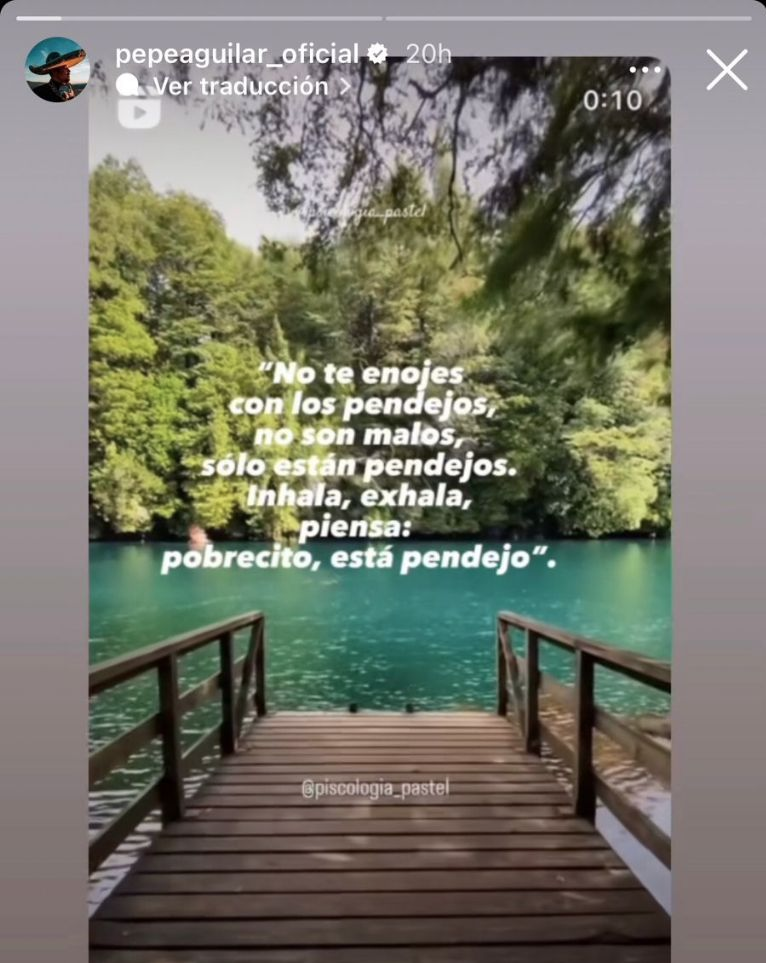Open the pepeaguilar_oficial username link
Screen dimensions: 766x963
coord(236,54)
